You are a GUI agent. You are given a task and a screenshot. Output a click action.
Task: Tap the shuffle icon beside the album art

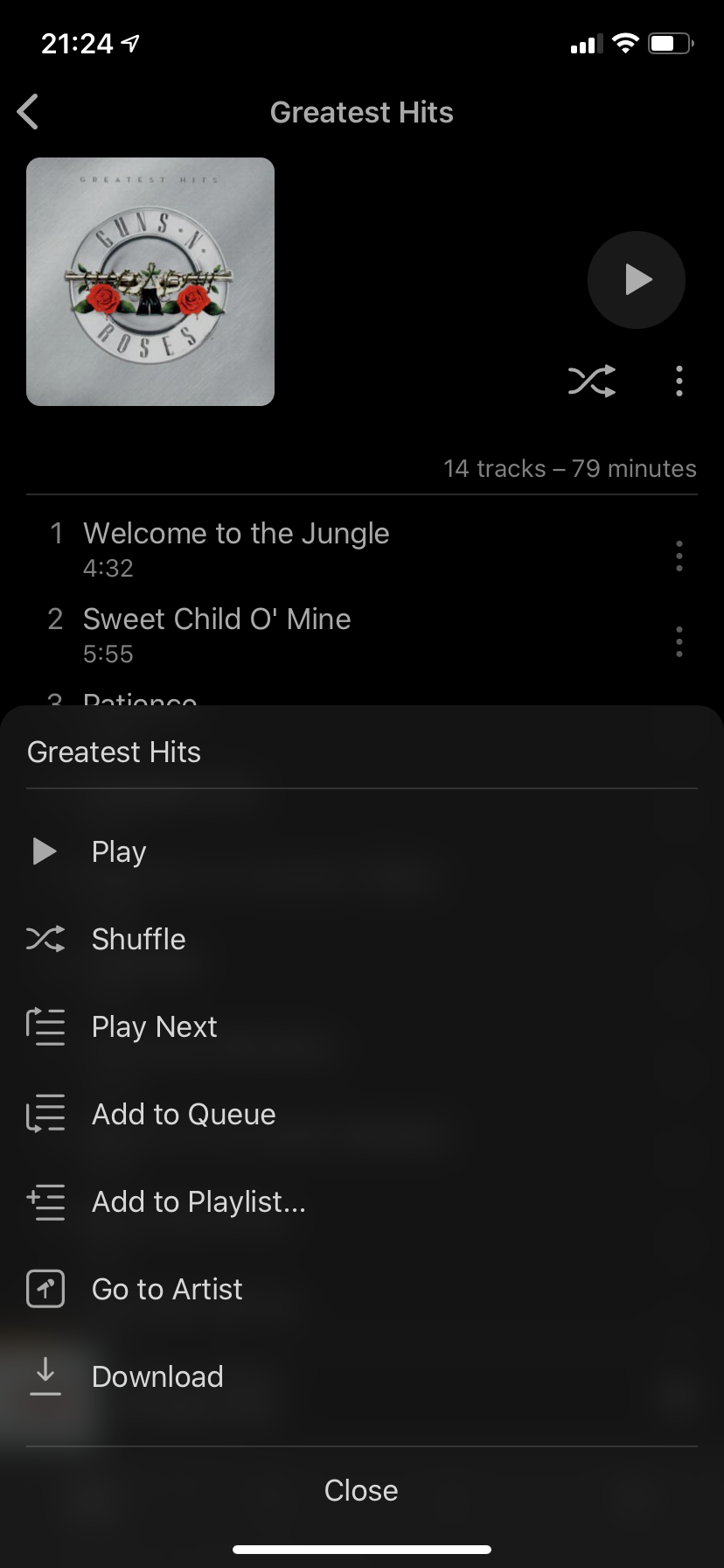point(592,381)
